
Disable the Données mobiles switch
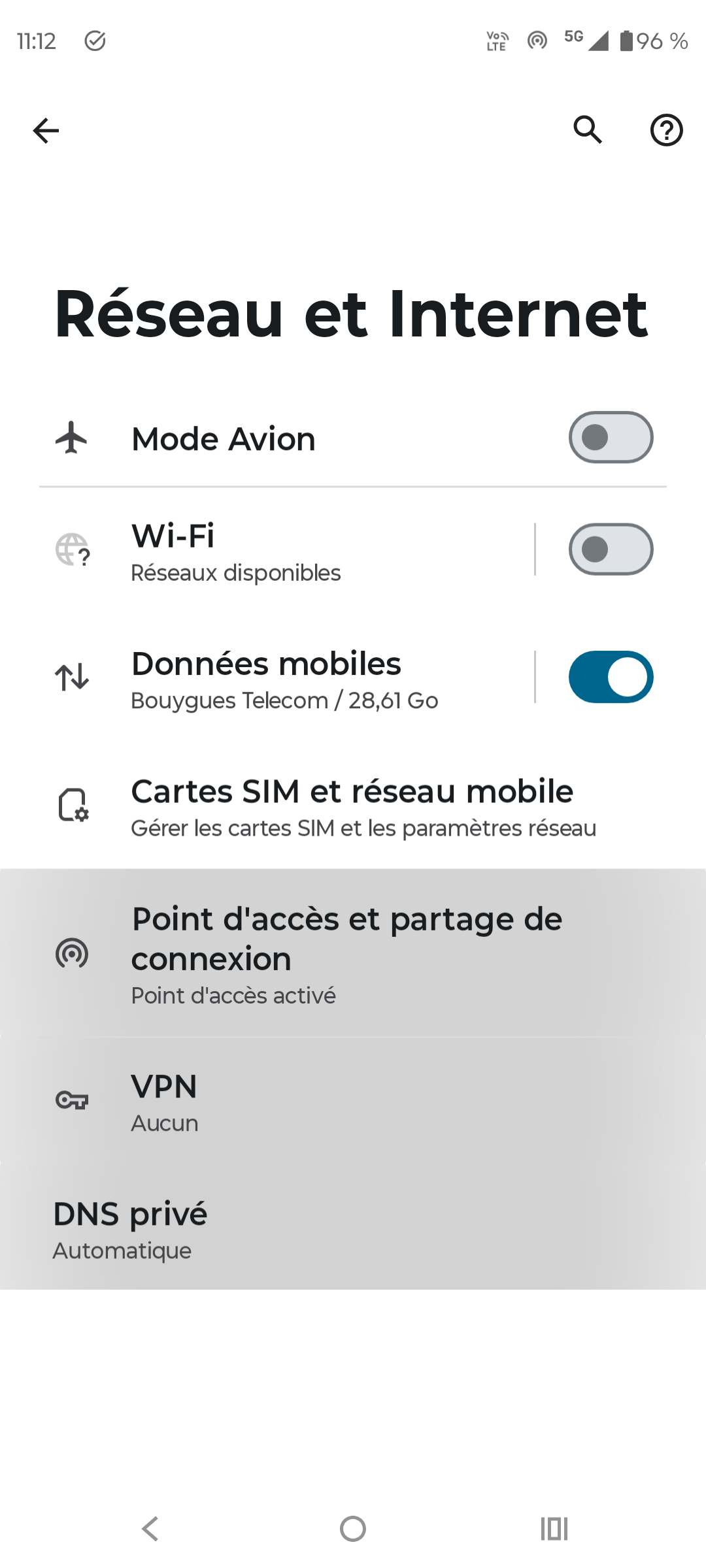point(611,677)
